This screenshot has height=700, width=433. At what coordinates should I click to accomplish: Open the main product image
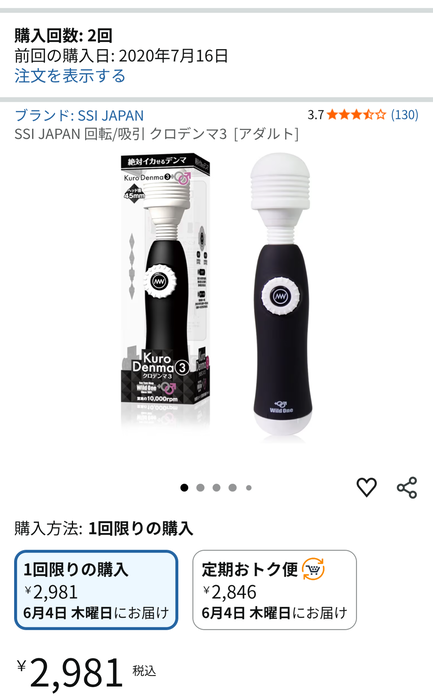pyautogui.click(x=216, y=297)
